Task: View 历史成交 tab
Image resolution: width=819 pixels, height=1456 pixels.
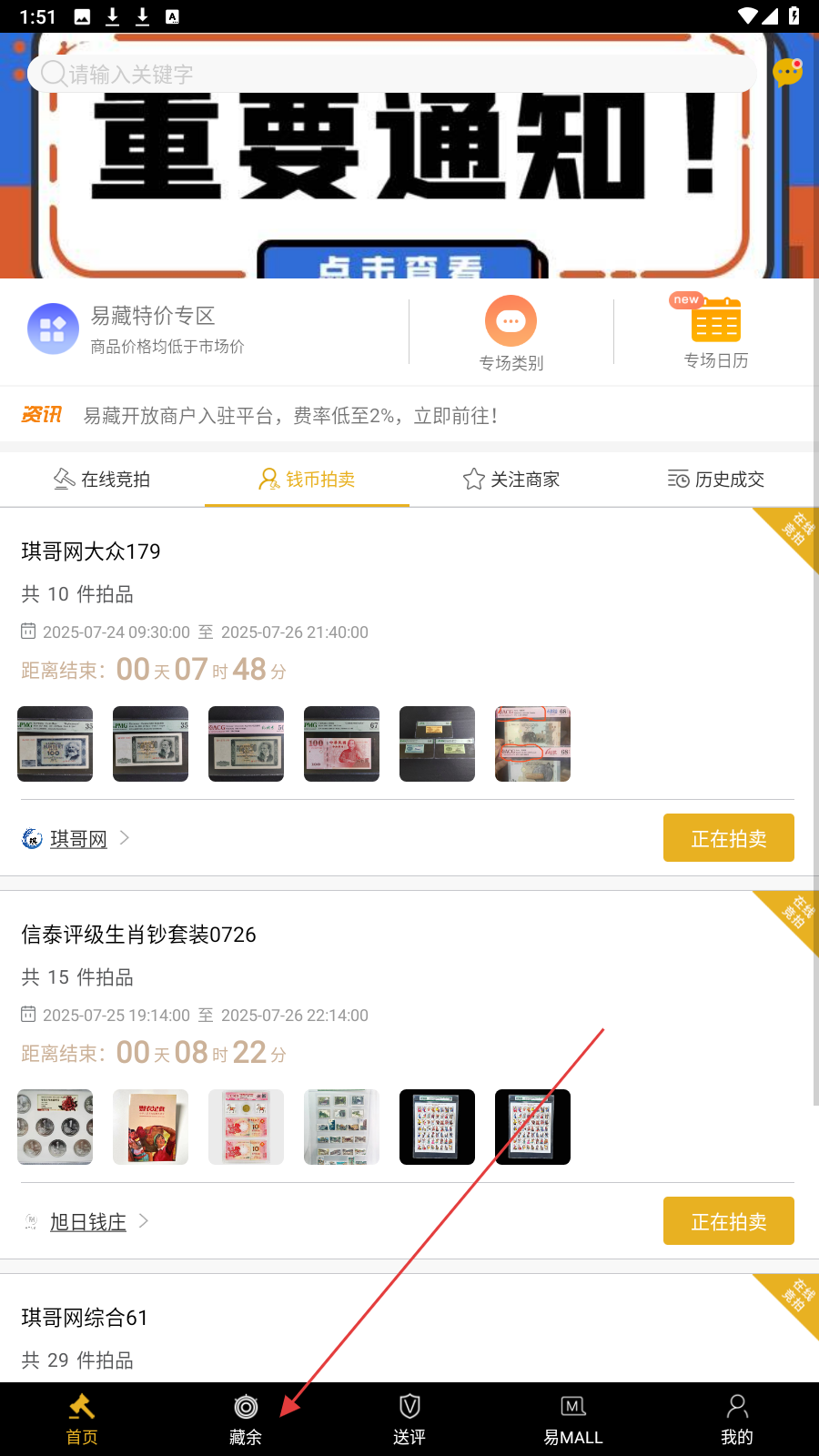Action: (x=716, y=480)
